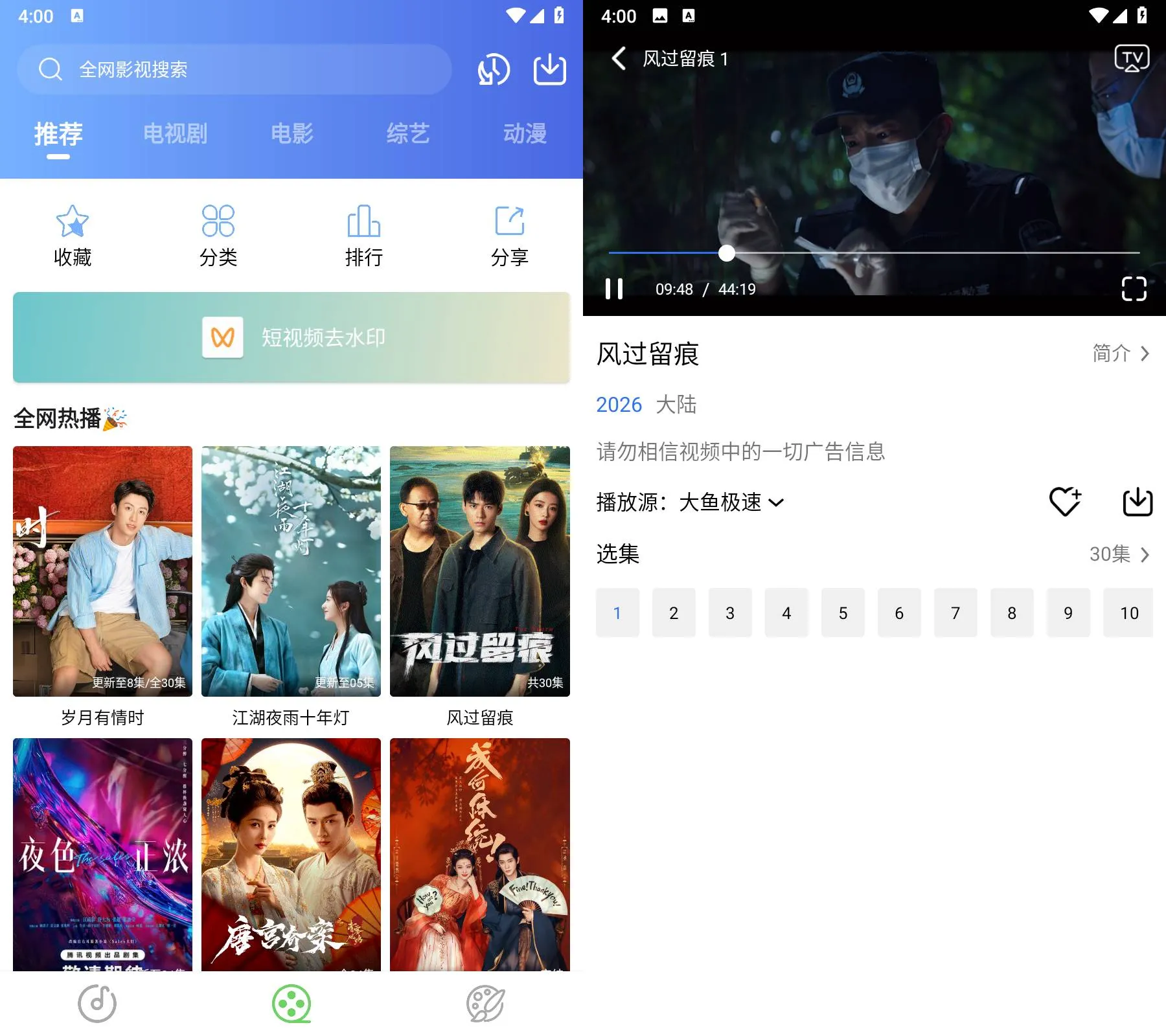Pause the playing video

[613, 289]
